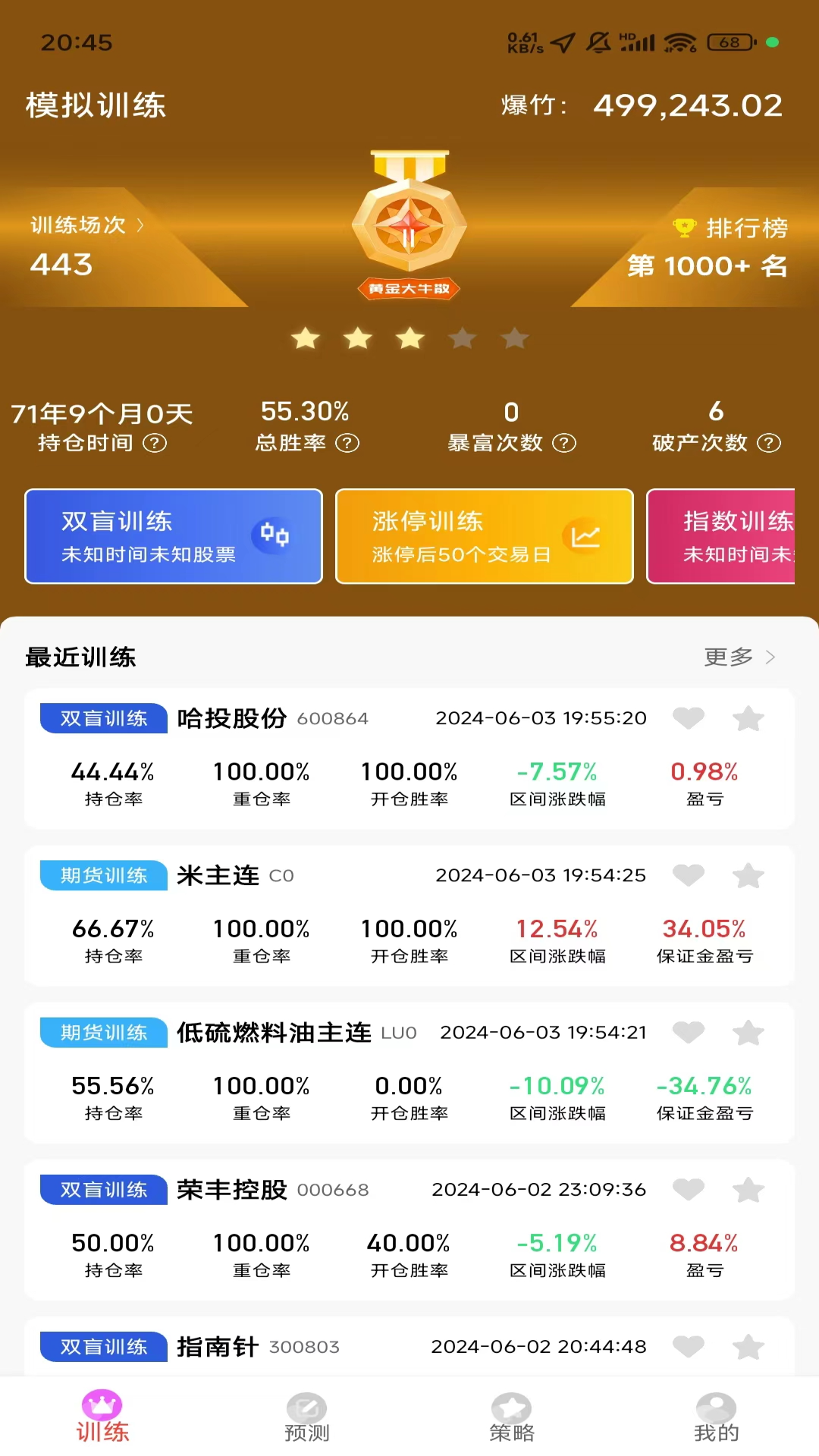Viewport: 819px width, 1456px height.
Task: Show help for 暴富次数
Action: (x=564, y=443)
